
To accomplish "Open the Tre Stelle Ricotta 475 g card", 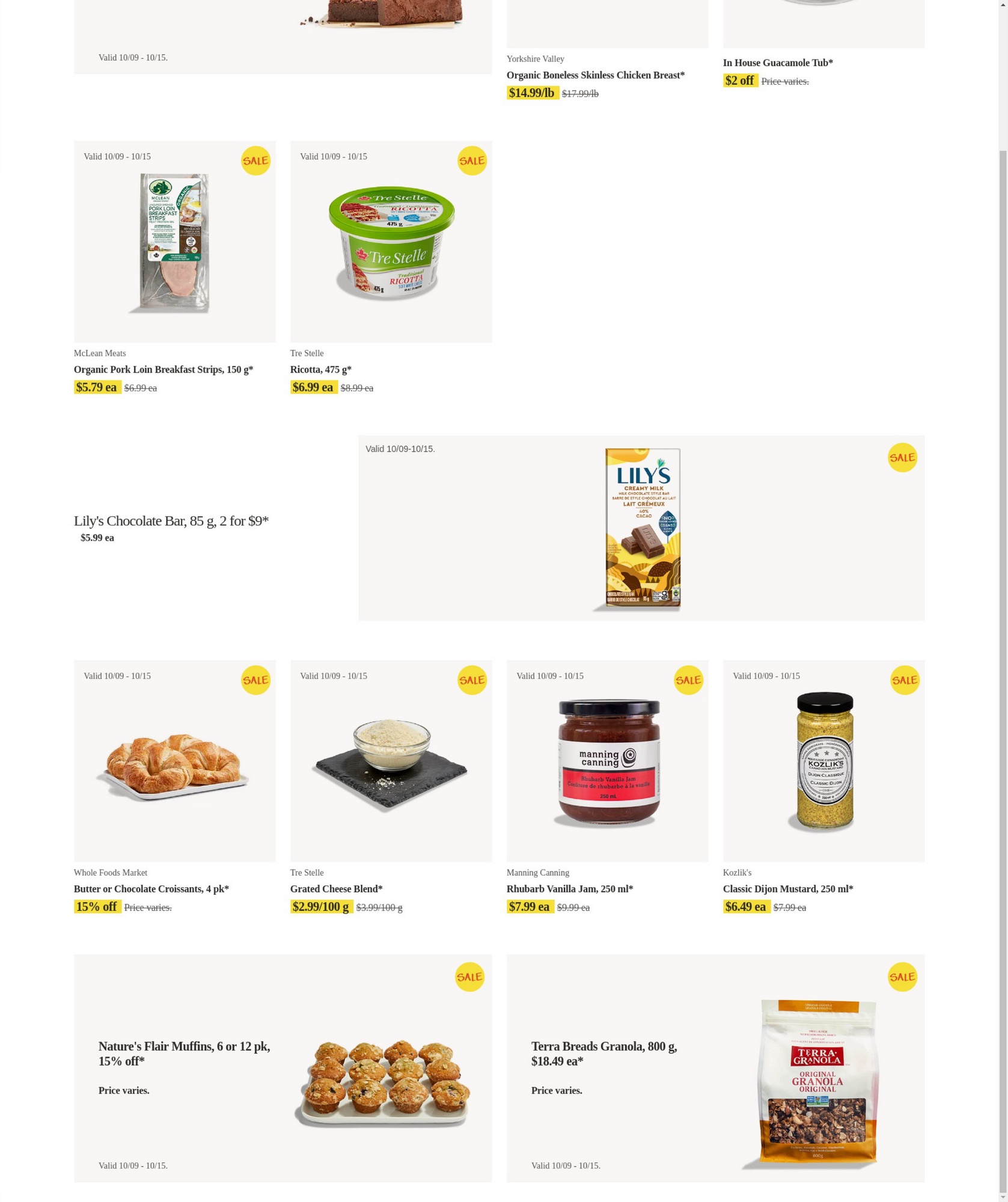I will click(x=391, y=242).
